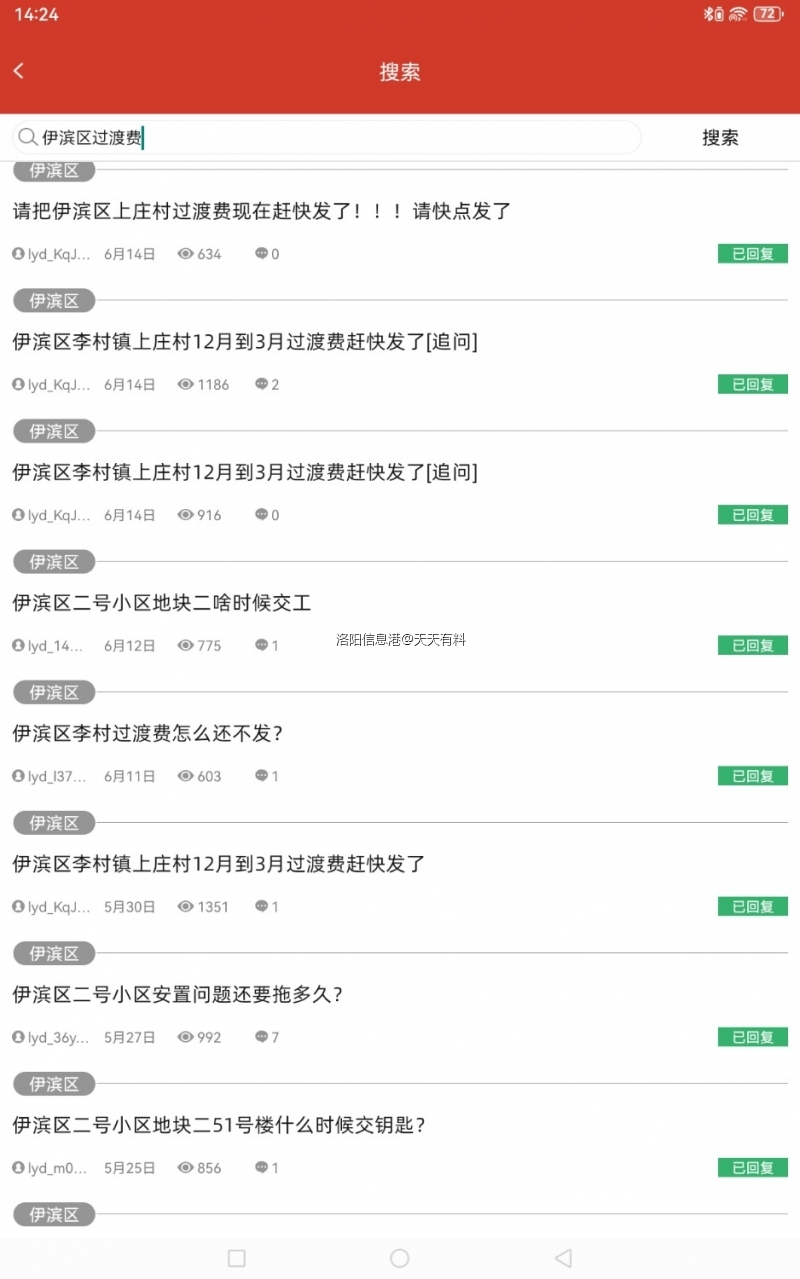The image size is (800, 1279).
Task: Click the 伊滨区 tag above the 安置问题 post
Action: 53,953
